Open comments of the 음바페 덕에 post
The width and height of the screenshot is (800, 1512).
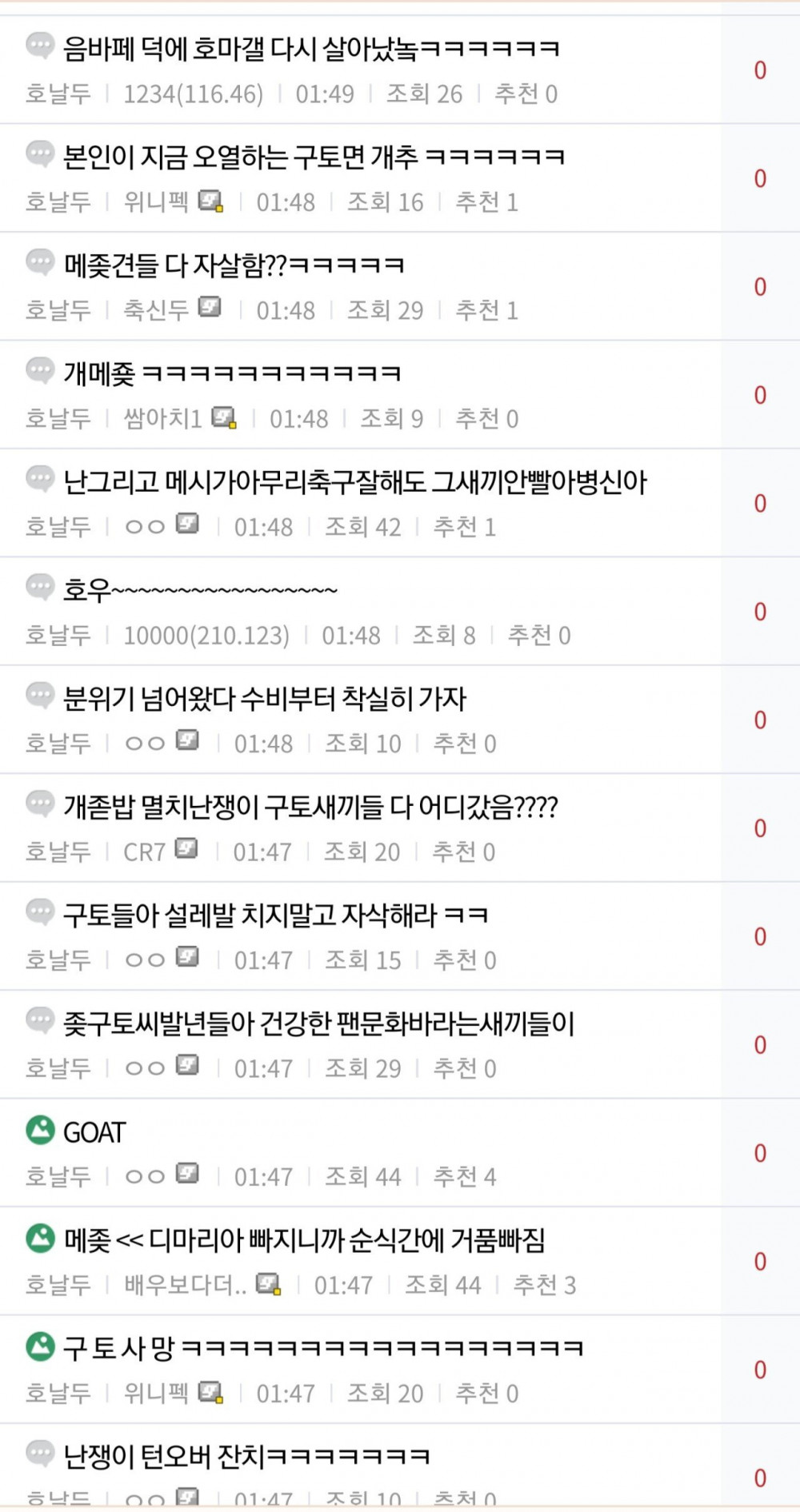point(760,70)
